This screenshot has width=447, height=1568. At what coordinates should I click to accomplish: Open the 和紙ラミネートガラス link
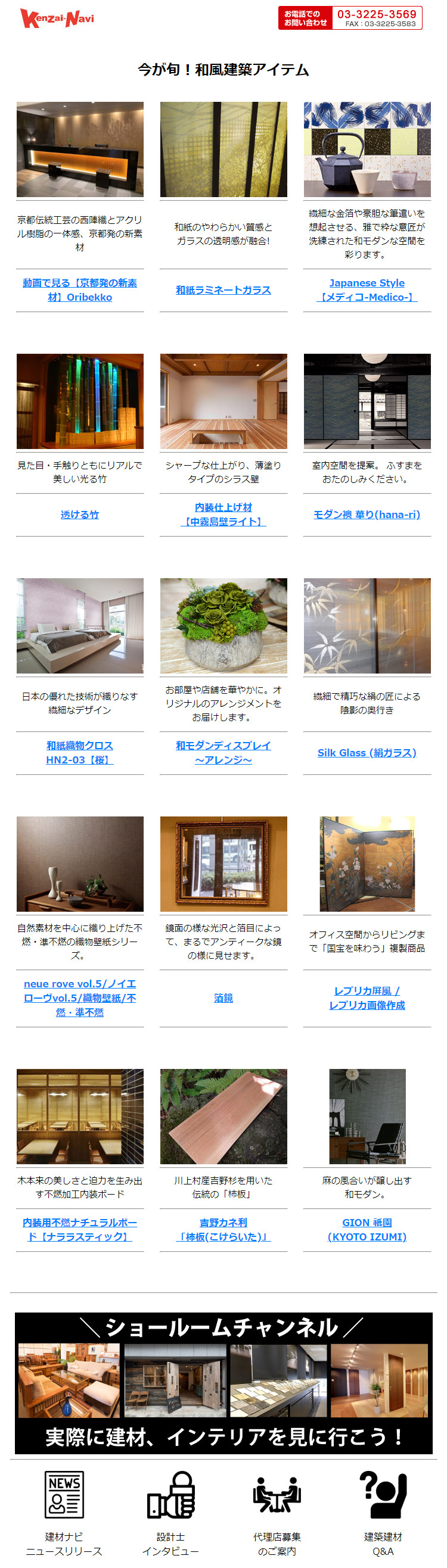(x=223, y=291)
